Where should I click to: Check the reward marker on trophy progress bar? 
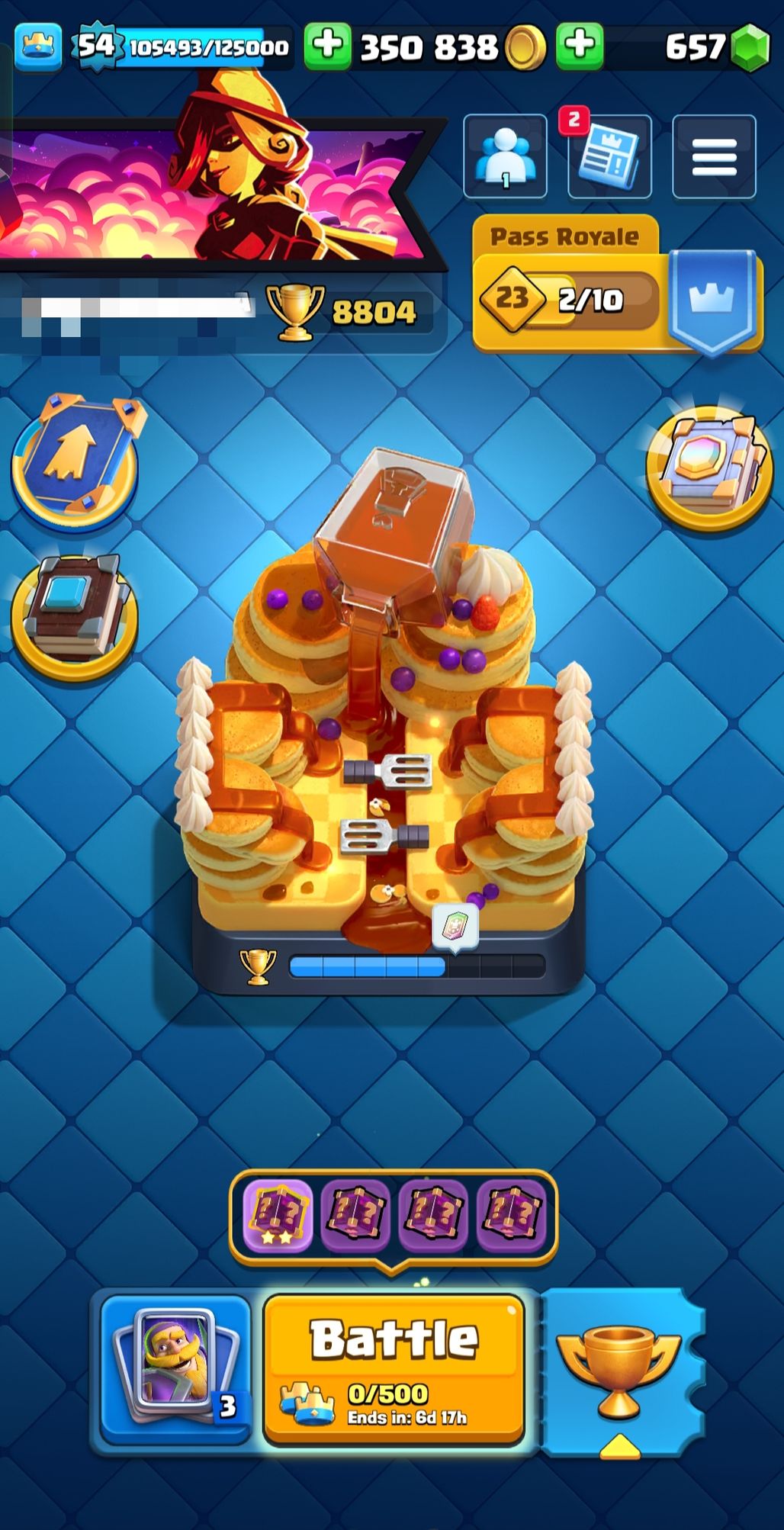pyautogui.click(x=456, y=927)
